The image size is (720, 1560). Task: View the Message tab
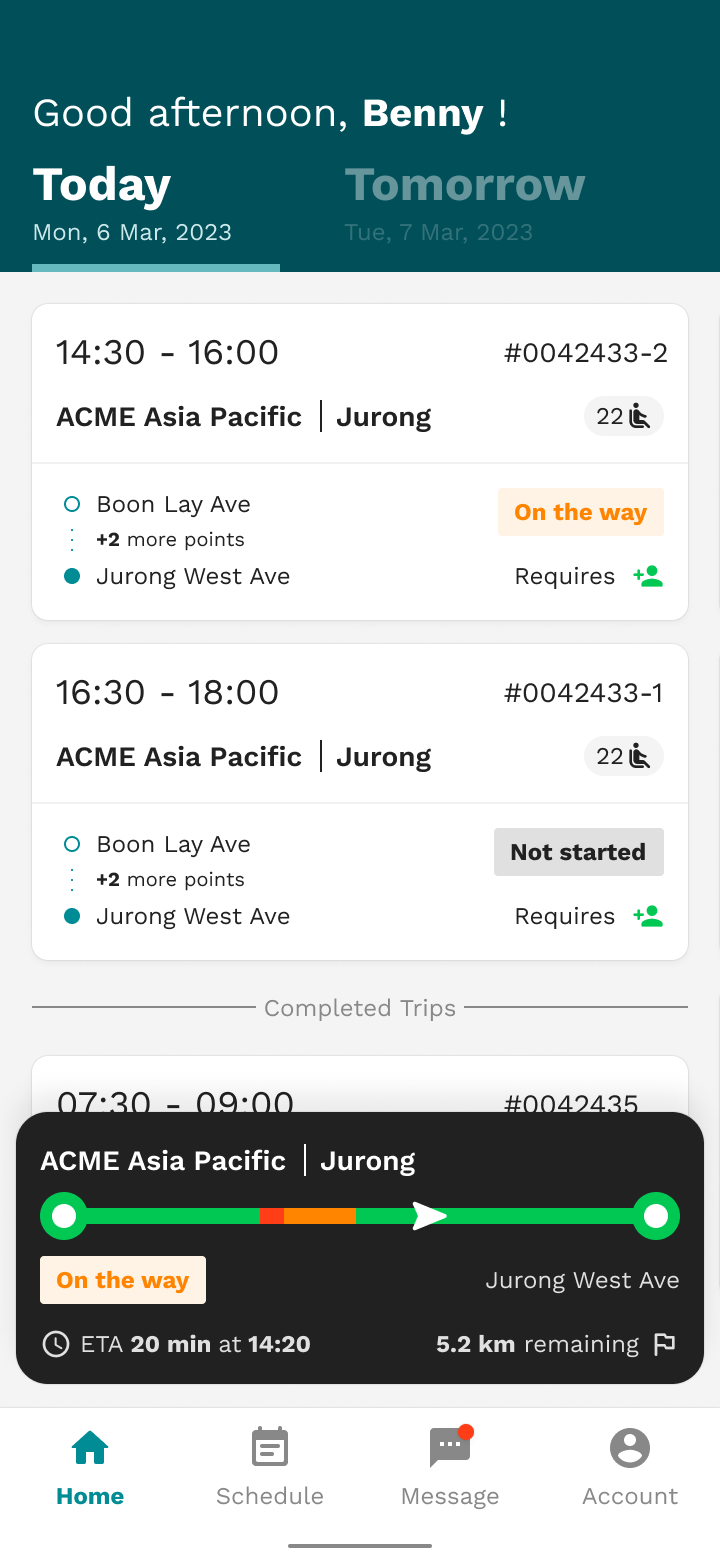pyautogui.click(x=450, y=1467)
